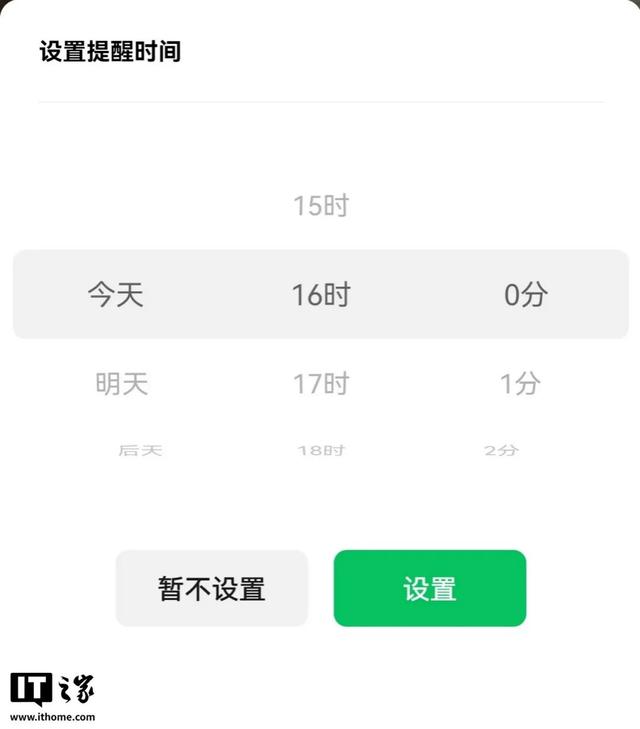The height and width of the screenshot is (729, 640).
Task: Tap the green 设置 button
Action: [430, 589]
